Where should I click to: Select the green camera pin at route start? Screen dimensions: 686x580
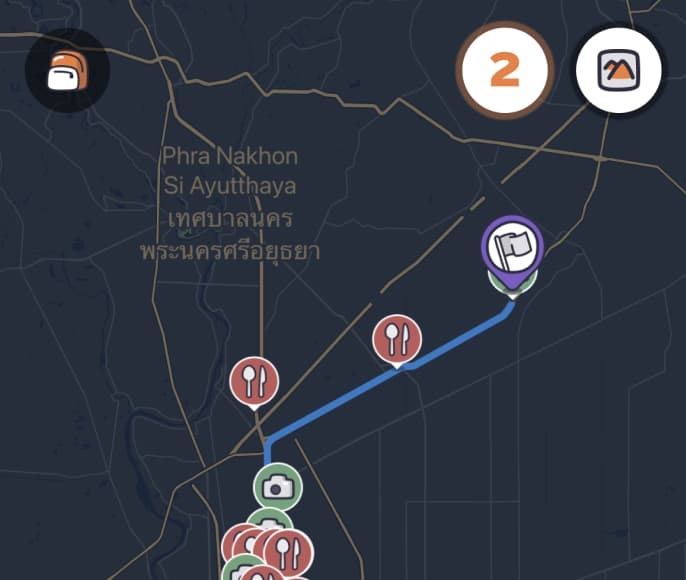(277, 488)
